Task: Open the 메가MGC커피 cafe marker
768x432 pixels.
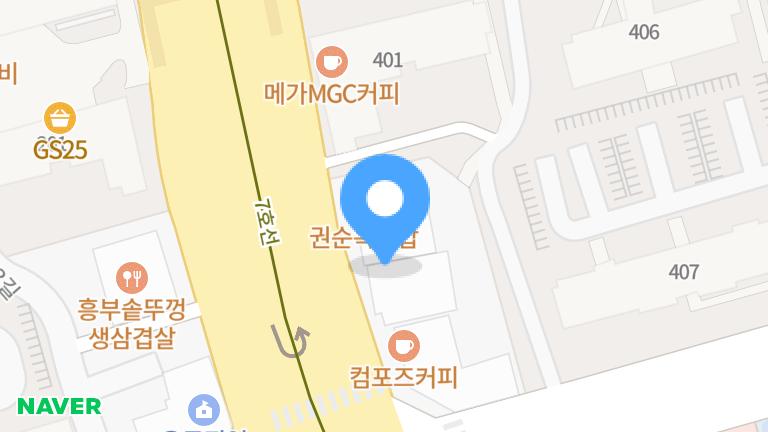Action: click(x=331, y=62)
